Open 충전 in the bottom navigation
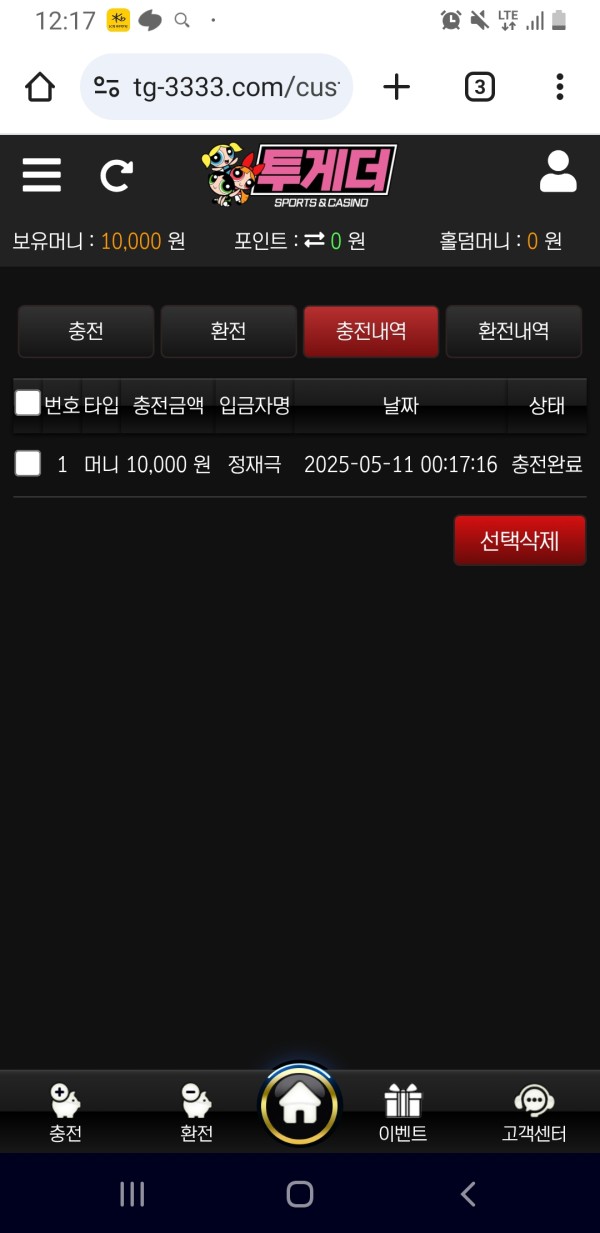Image resolution: width=600 pixels, height=1233 pixels. (66, 1113)
